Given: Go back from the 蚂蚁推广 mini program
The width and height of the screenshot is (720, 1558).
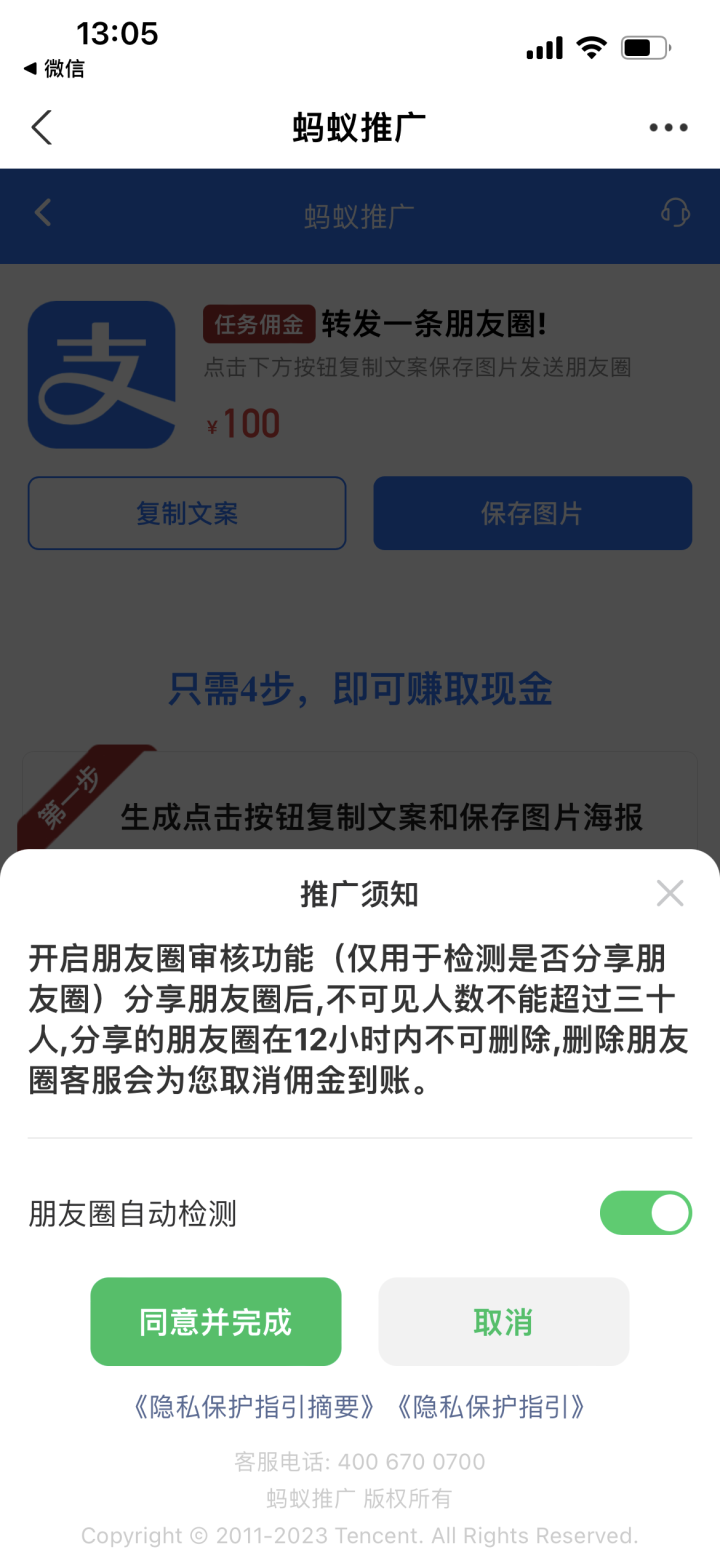Looking at the screenshot, I should [x=41, y=127].
